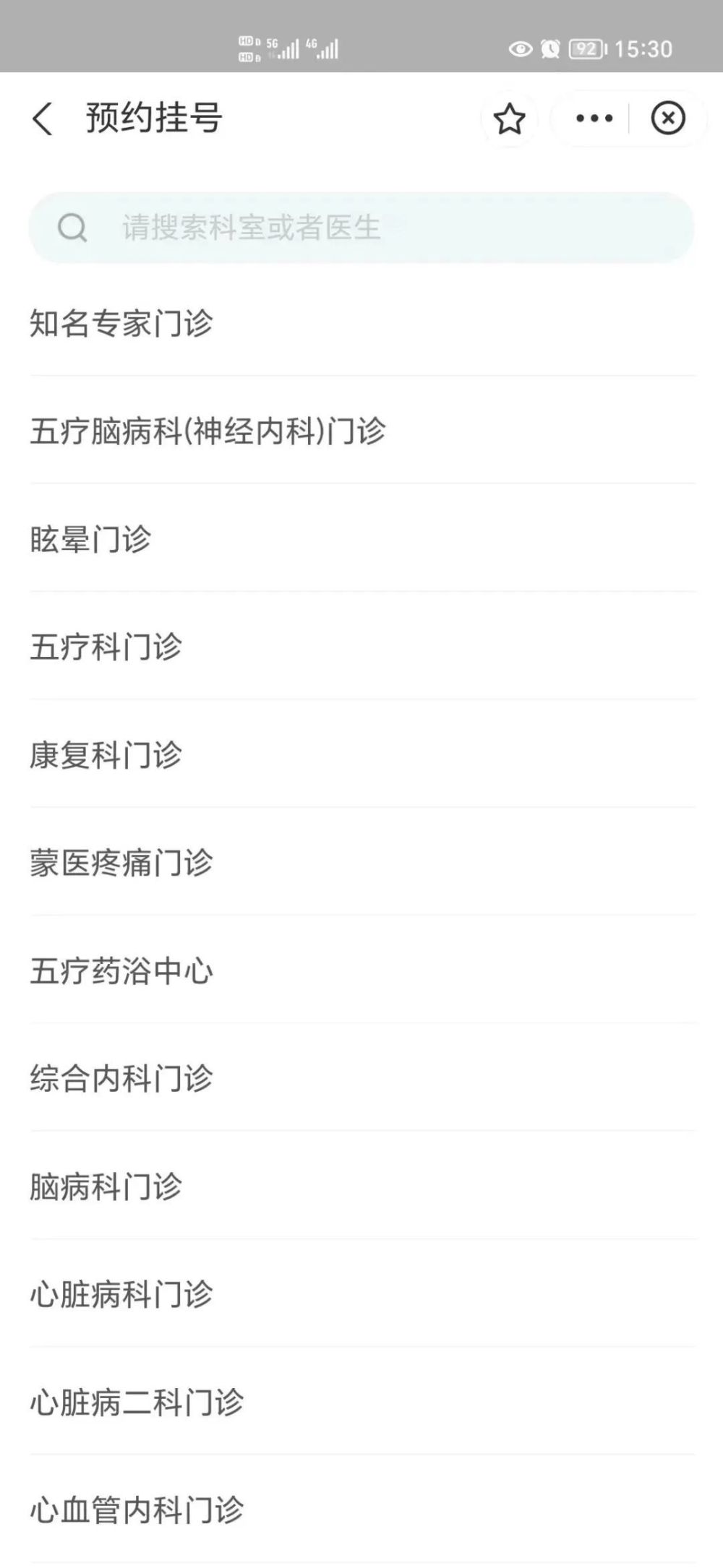Open 心血管内科门诊
Image resolution: width=723 pixels, height=1568 pixels.
click(137, 1510)
